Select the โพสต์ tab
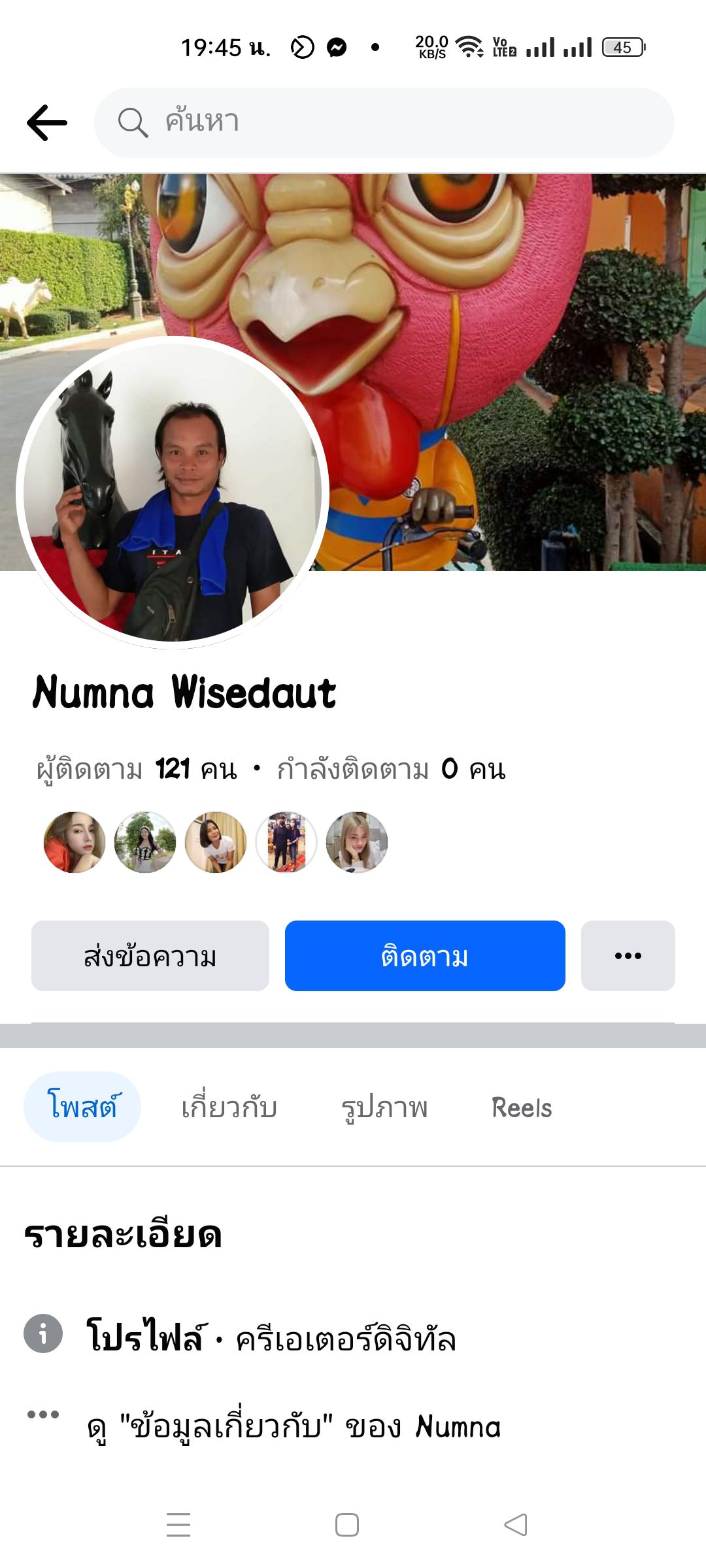The image size is (706, 1568). point(82,1107)
